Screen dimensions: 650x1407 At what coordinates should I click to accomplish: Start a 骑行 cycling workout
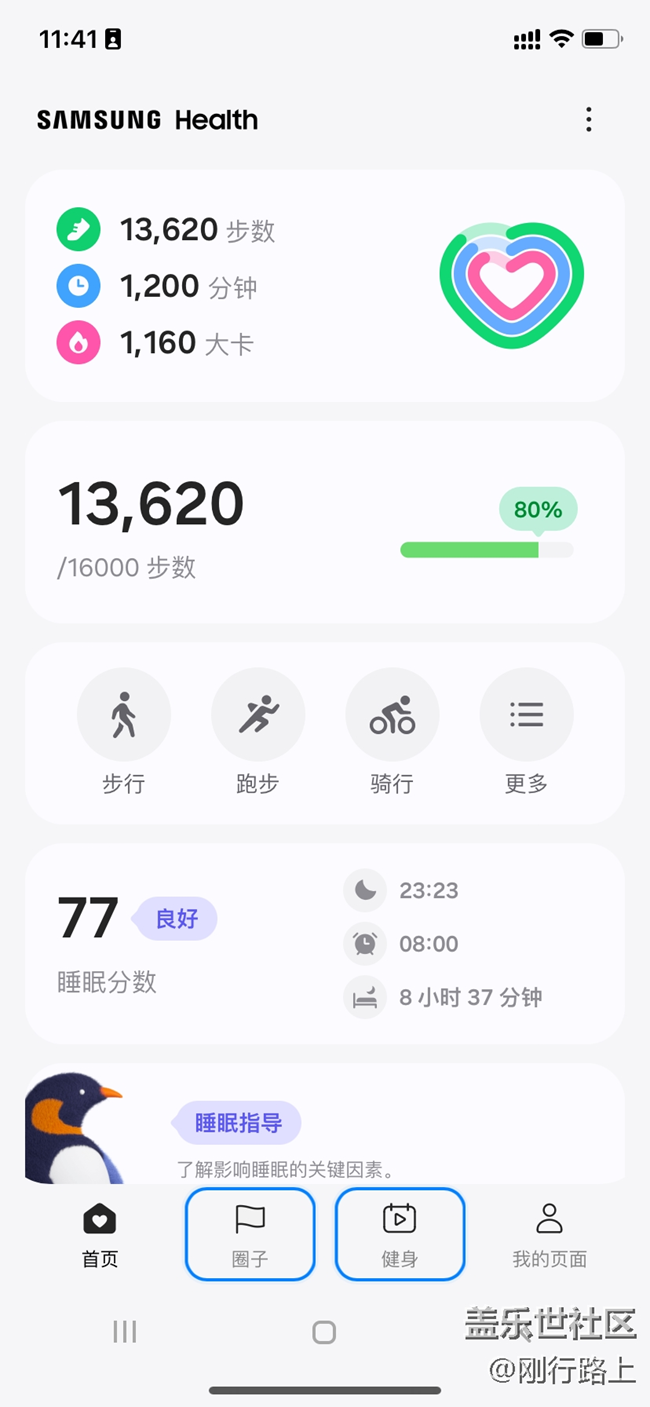(x=392, y=716)
